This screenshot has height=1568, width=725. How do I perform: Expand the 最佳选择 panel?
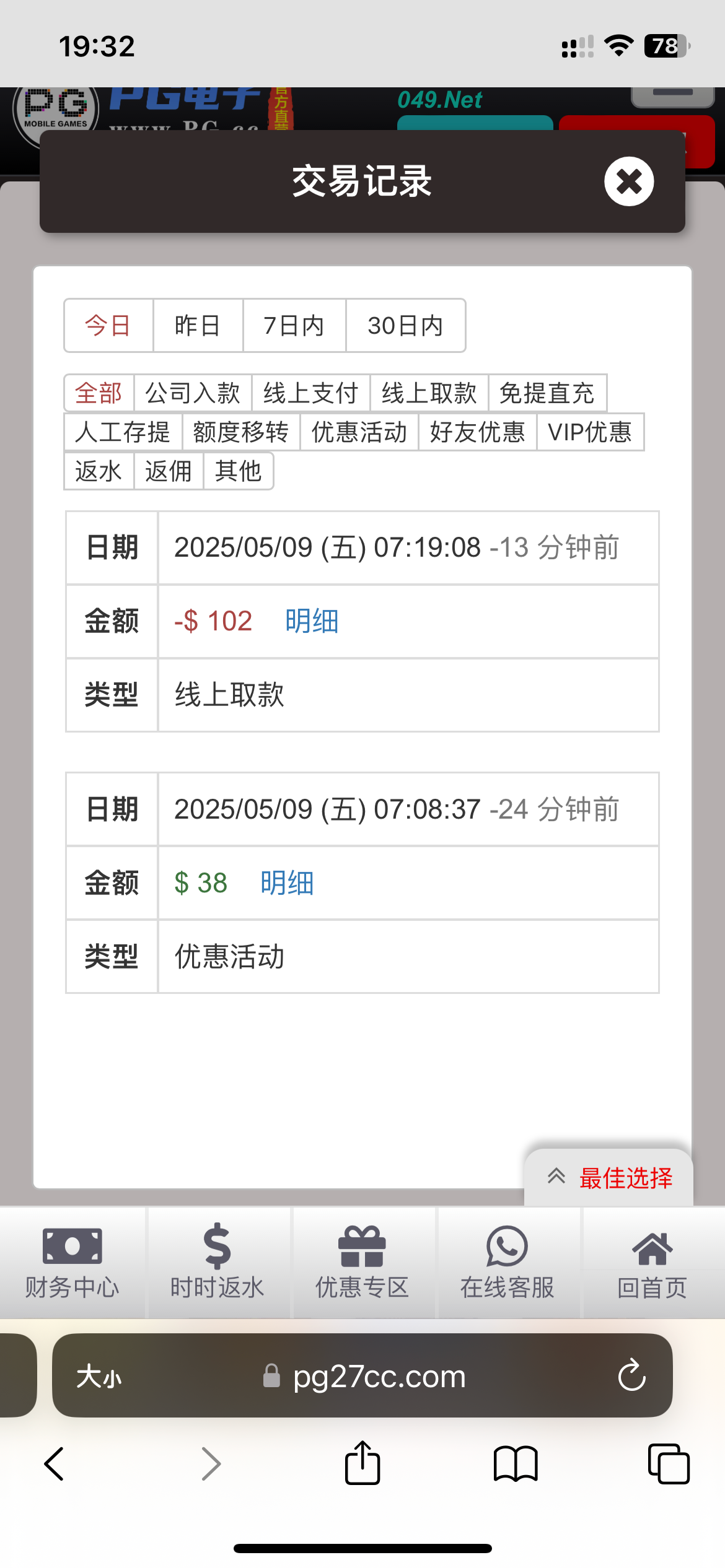point(609,1178)
